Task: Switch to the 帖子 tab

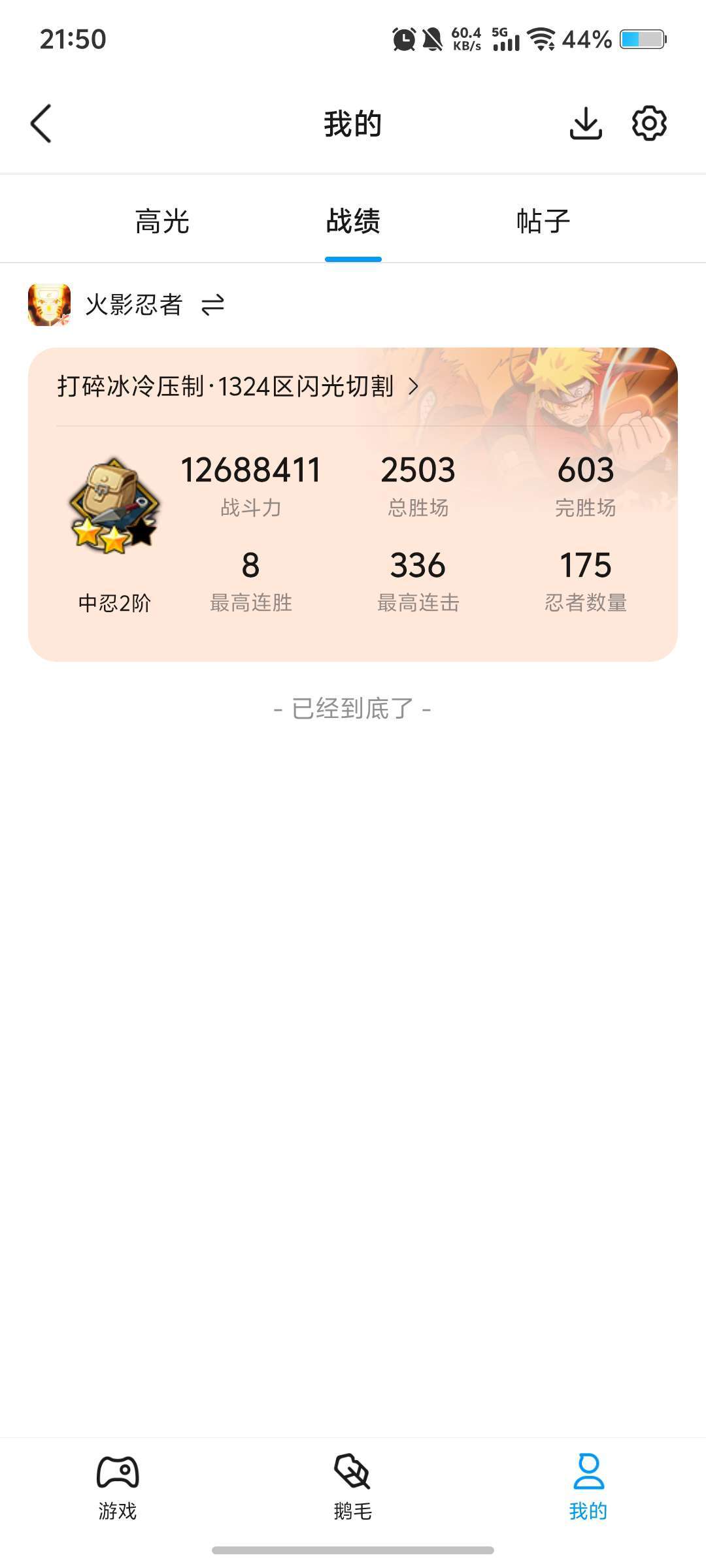Action: click(543, 221)
